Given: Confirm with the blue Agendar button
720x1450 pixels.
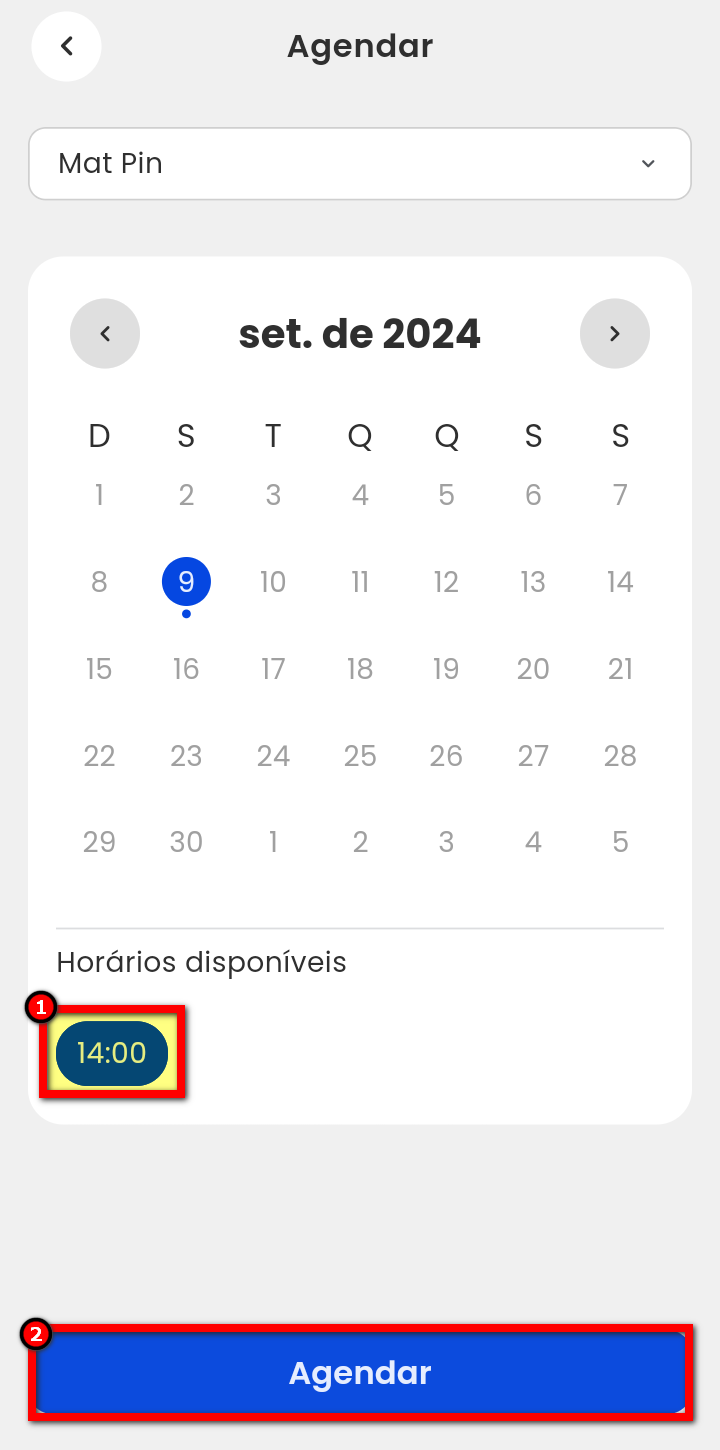Looking at the screenshot, I should tap(360, 1372).
